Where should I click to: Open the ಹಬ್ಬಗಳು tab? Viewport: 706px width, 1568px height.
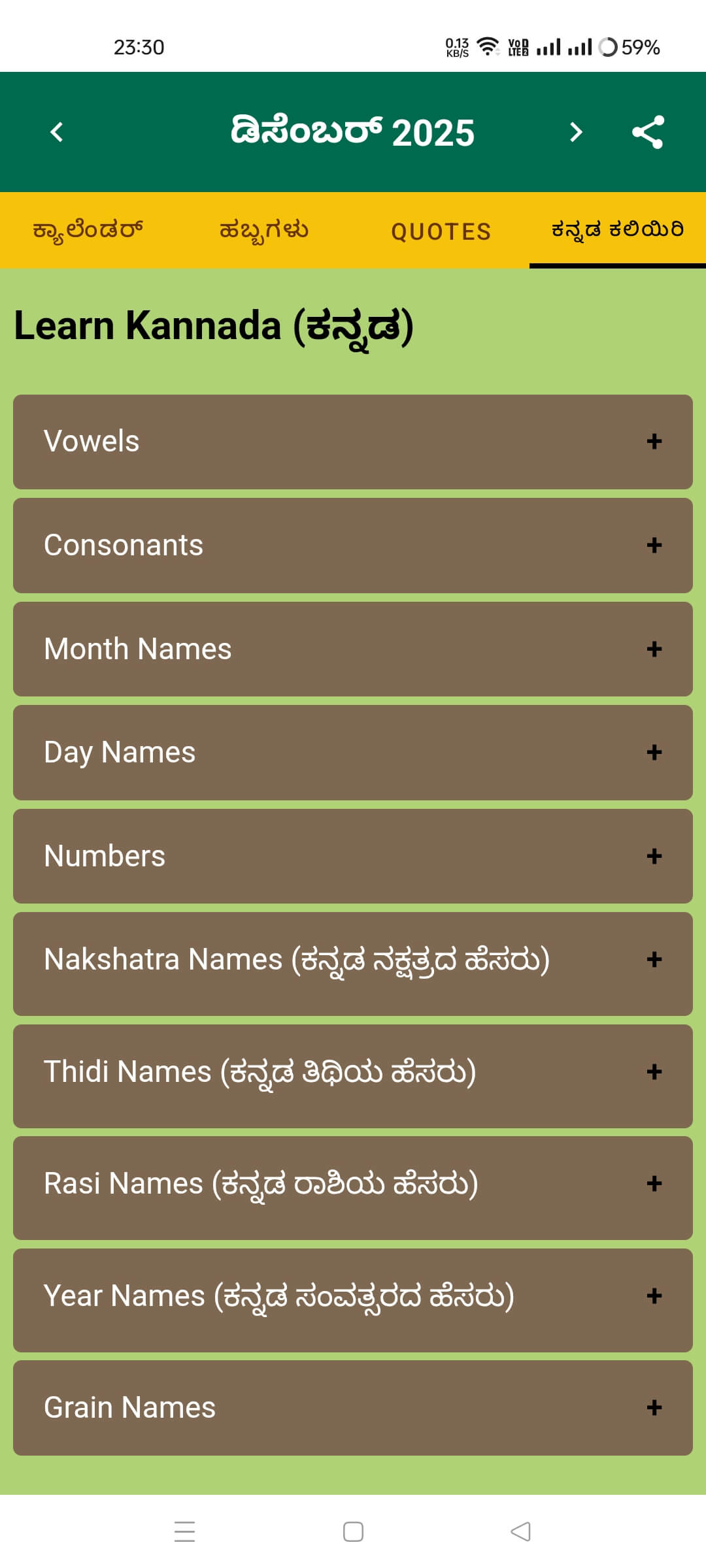tap(264, 231)
